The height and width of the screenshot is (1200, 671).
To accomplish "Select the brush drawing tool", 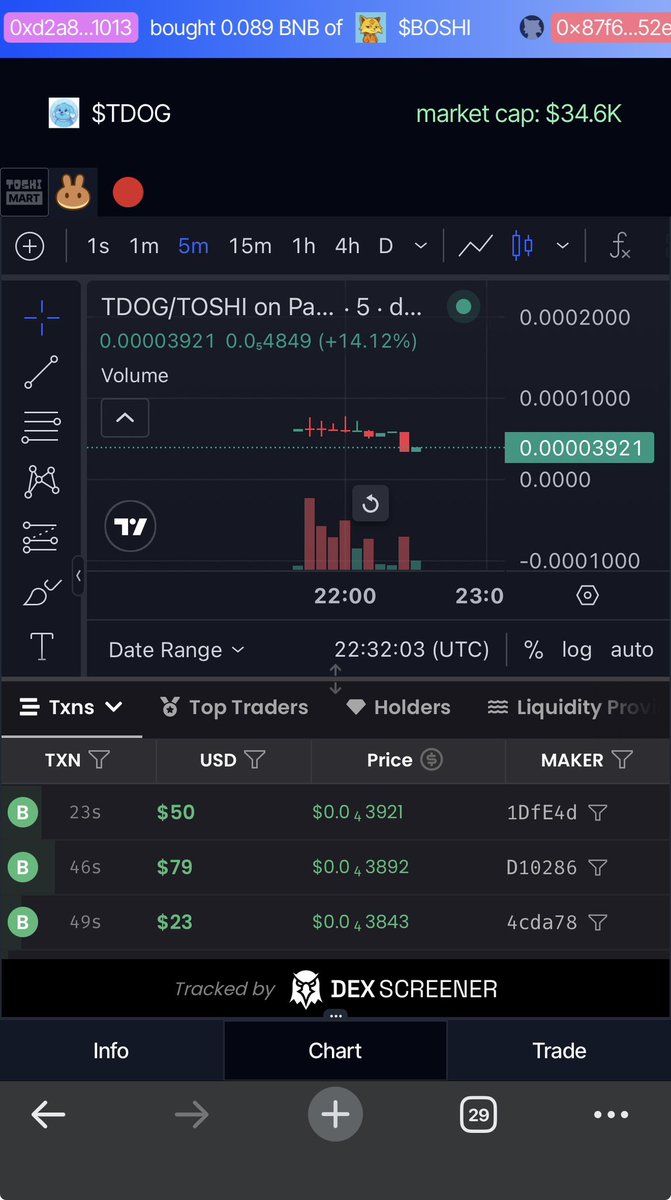I will click(41, 594).
